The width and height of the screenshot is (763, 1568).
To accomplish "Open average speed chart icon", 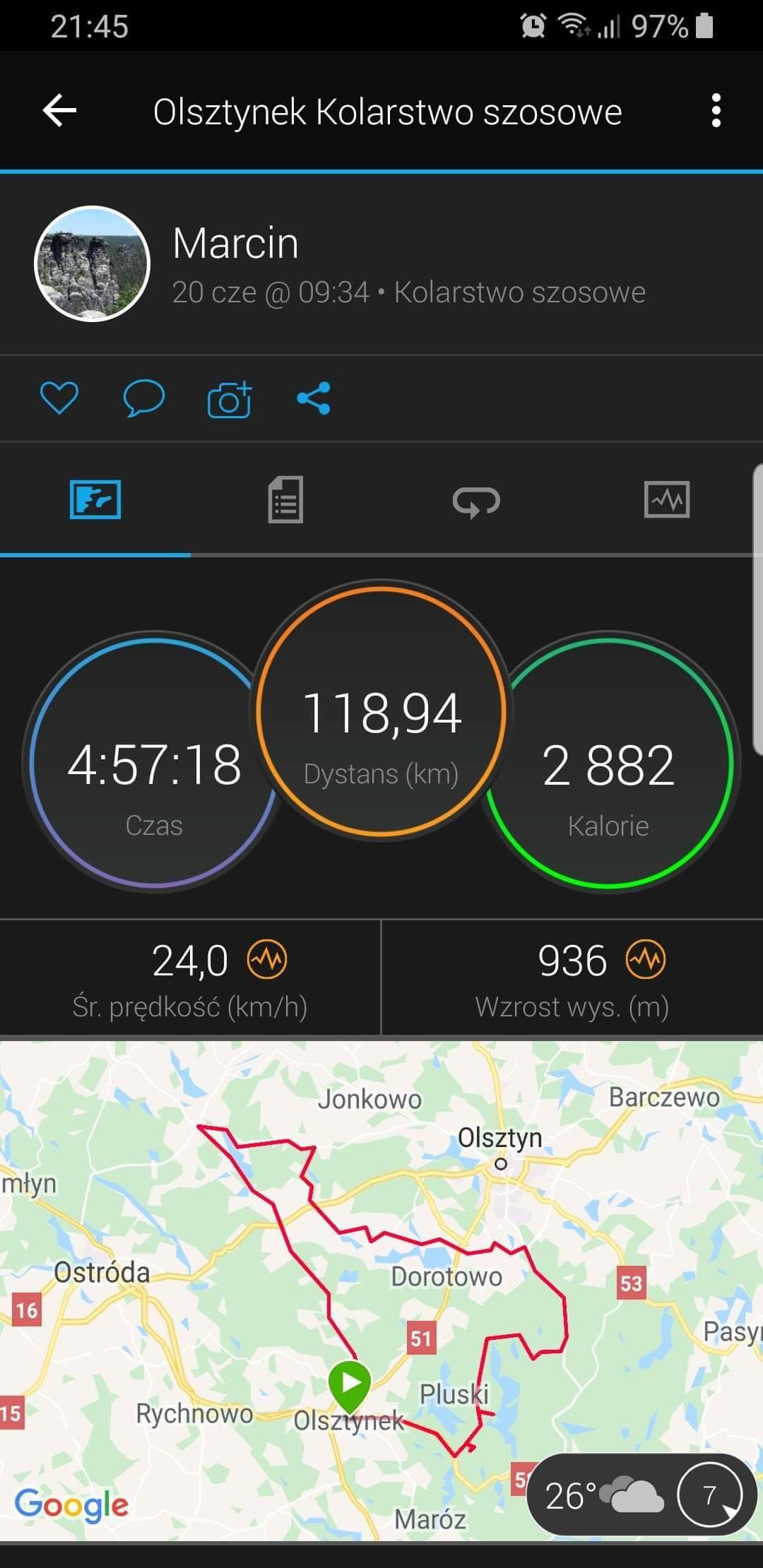I will (267, 959).
